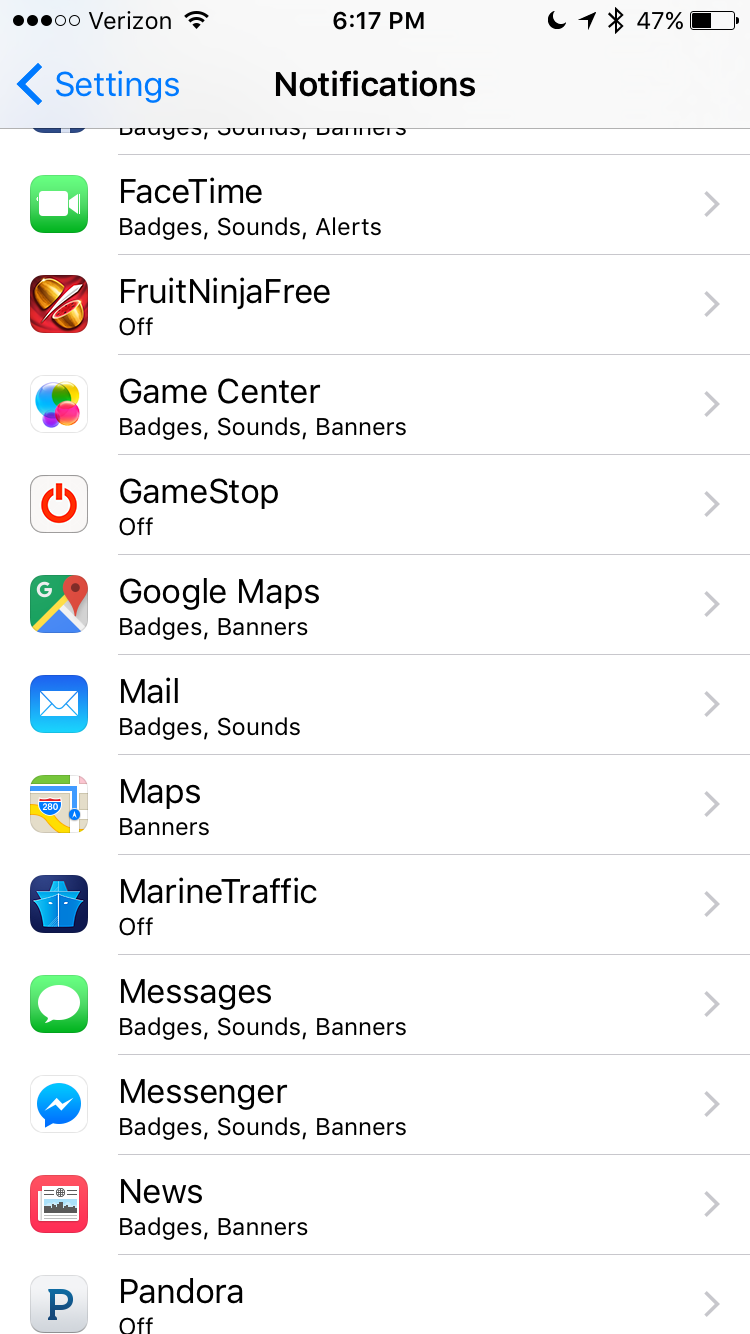Open Pandora notification settings

pyautogui.click(x=375, y=1300)
